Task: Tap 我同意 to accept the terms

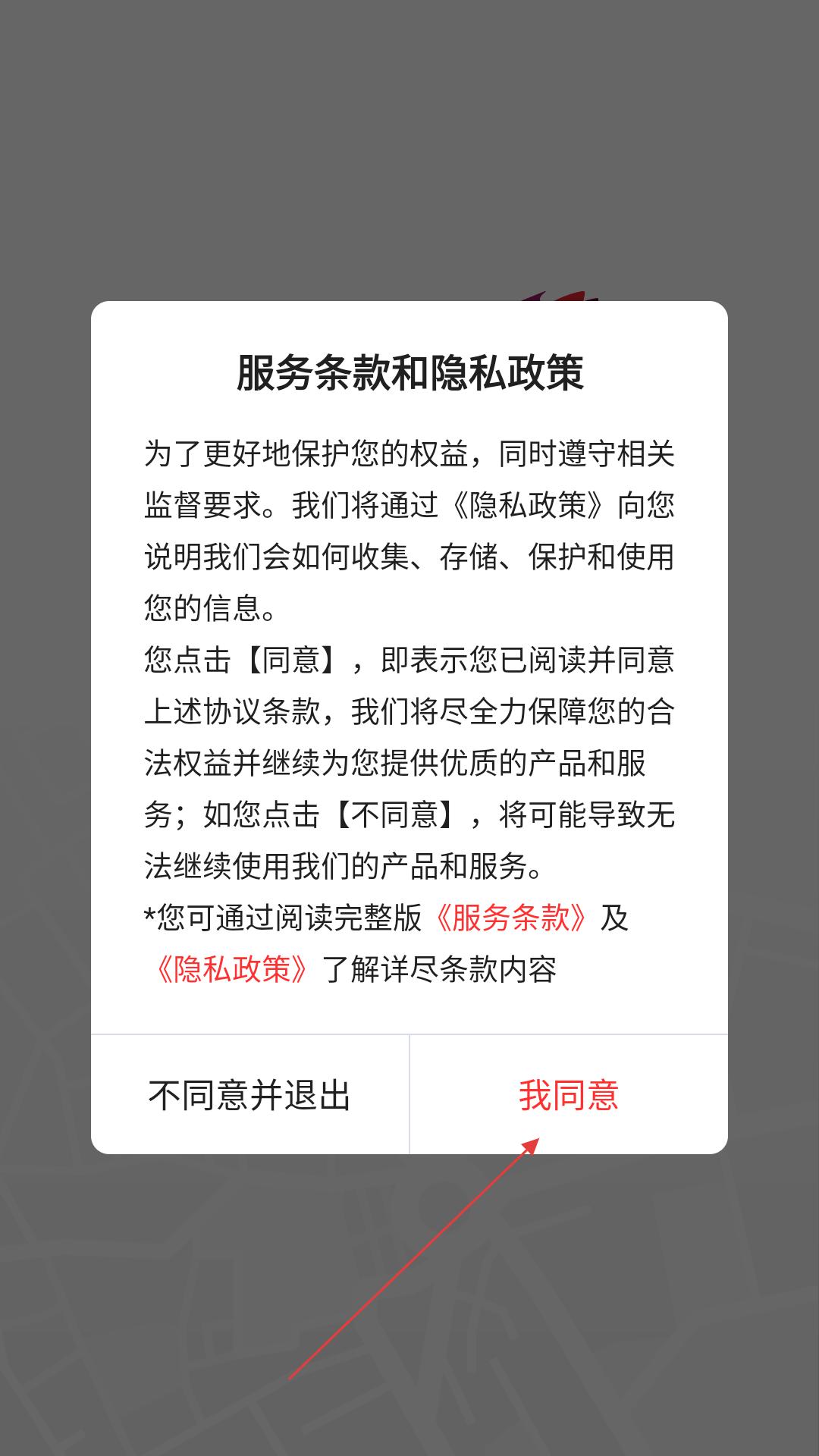Action: [x=569, y=1095]
